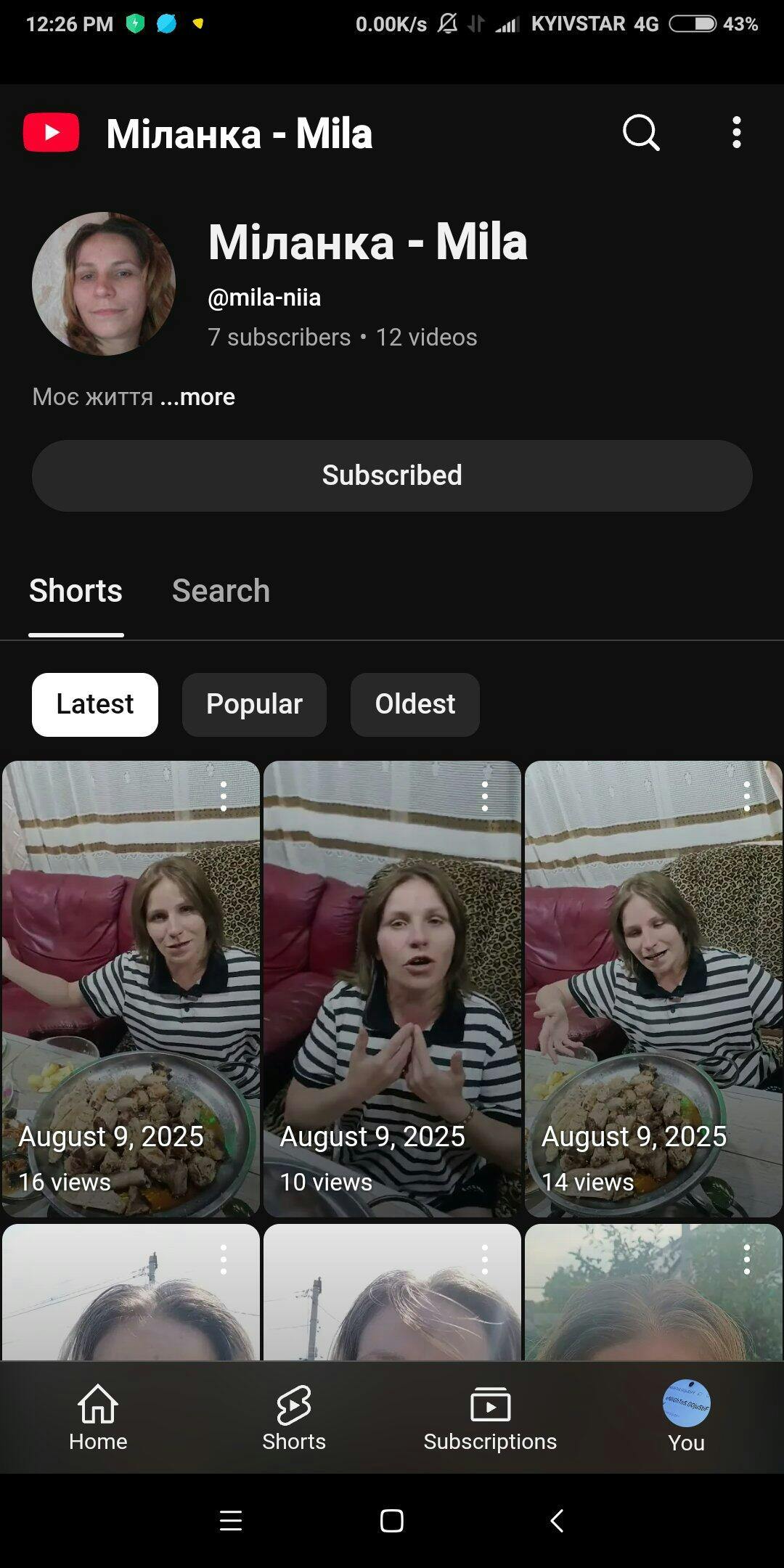784x1568 pixels.
Task: Select the Shorts channel tab
Action: coord(75,591)
